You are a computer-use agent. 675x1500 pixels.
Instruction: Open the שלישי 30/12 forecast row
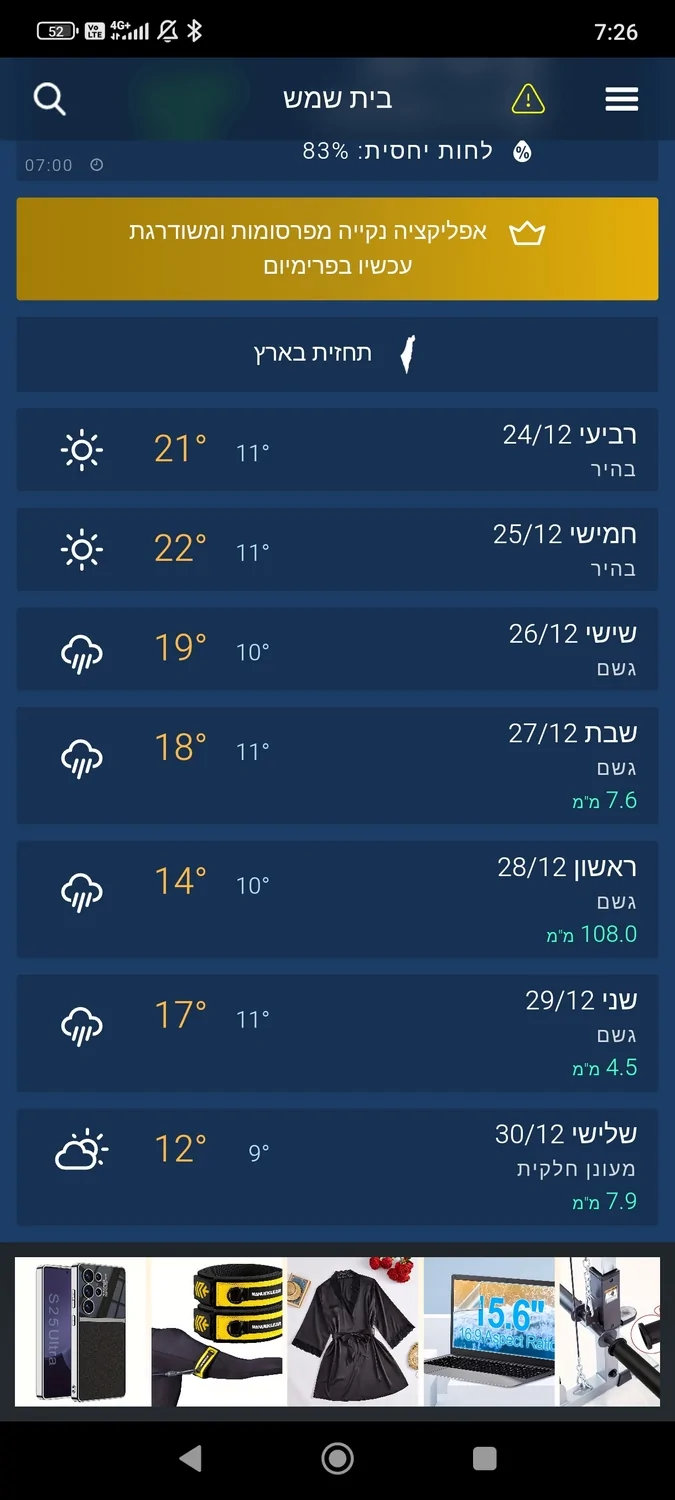pyautogui.click(x=337, y=1166)
